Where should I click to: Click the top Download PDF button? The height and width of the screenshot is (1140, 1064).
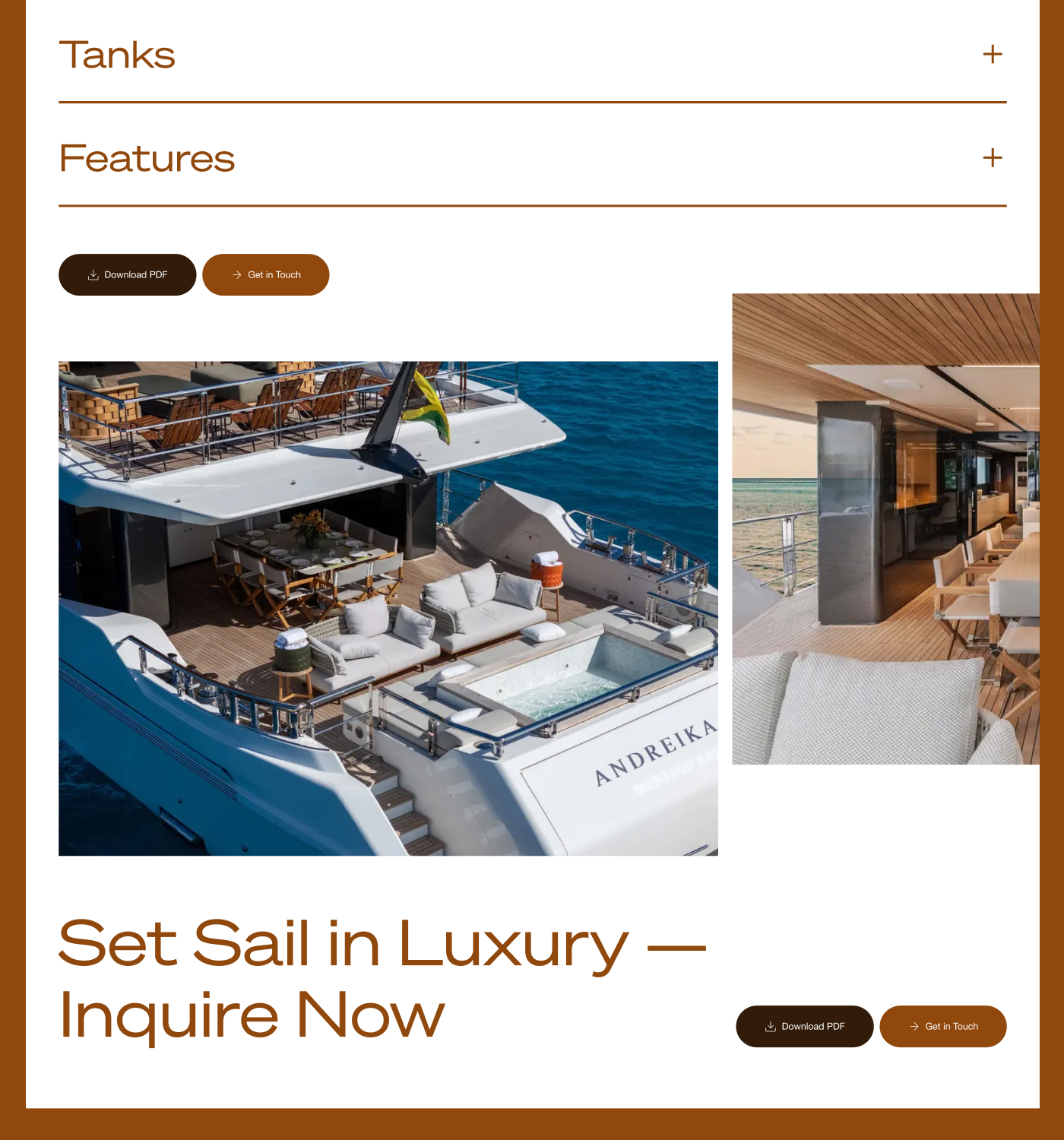pyautogui.click(x=128, y=274)
